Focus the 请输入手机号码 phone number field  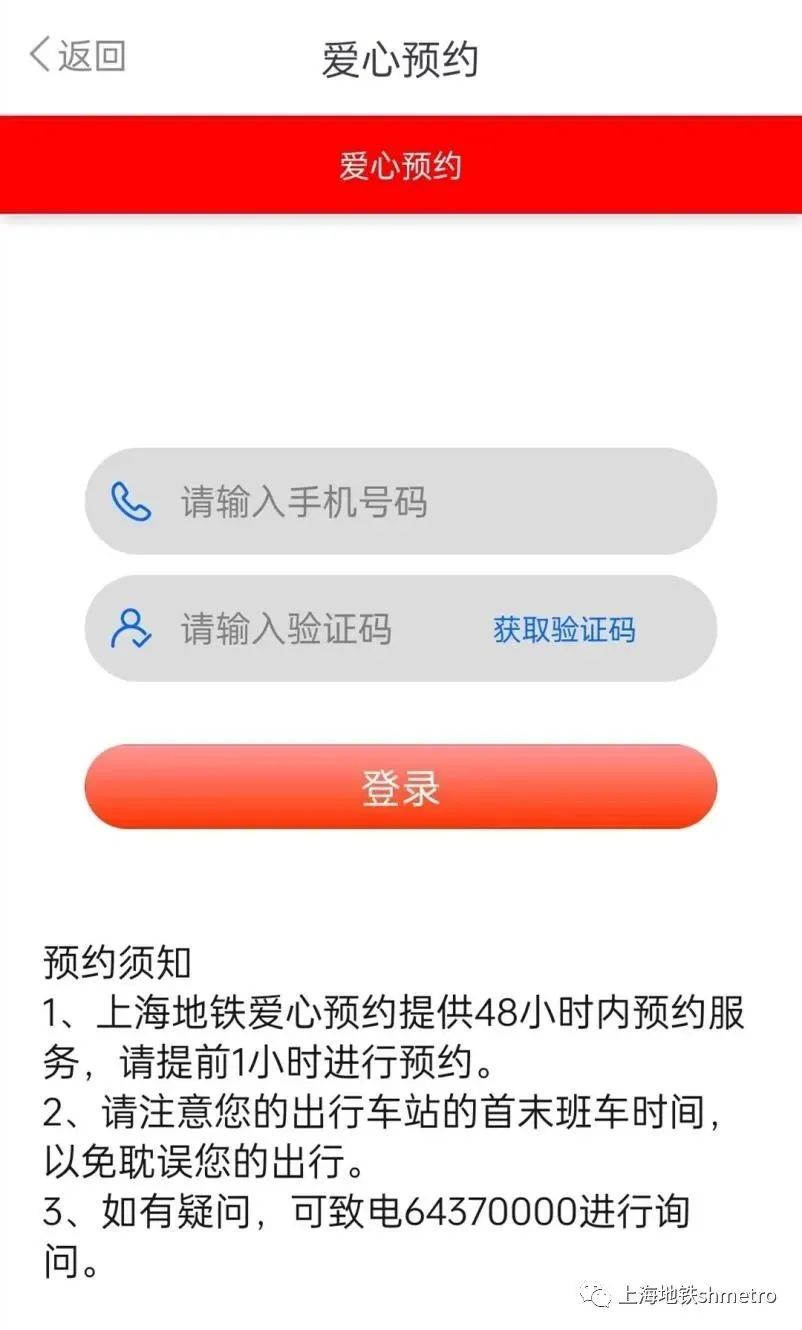[400, 501]
